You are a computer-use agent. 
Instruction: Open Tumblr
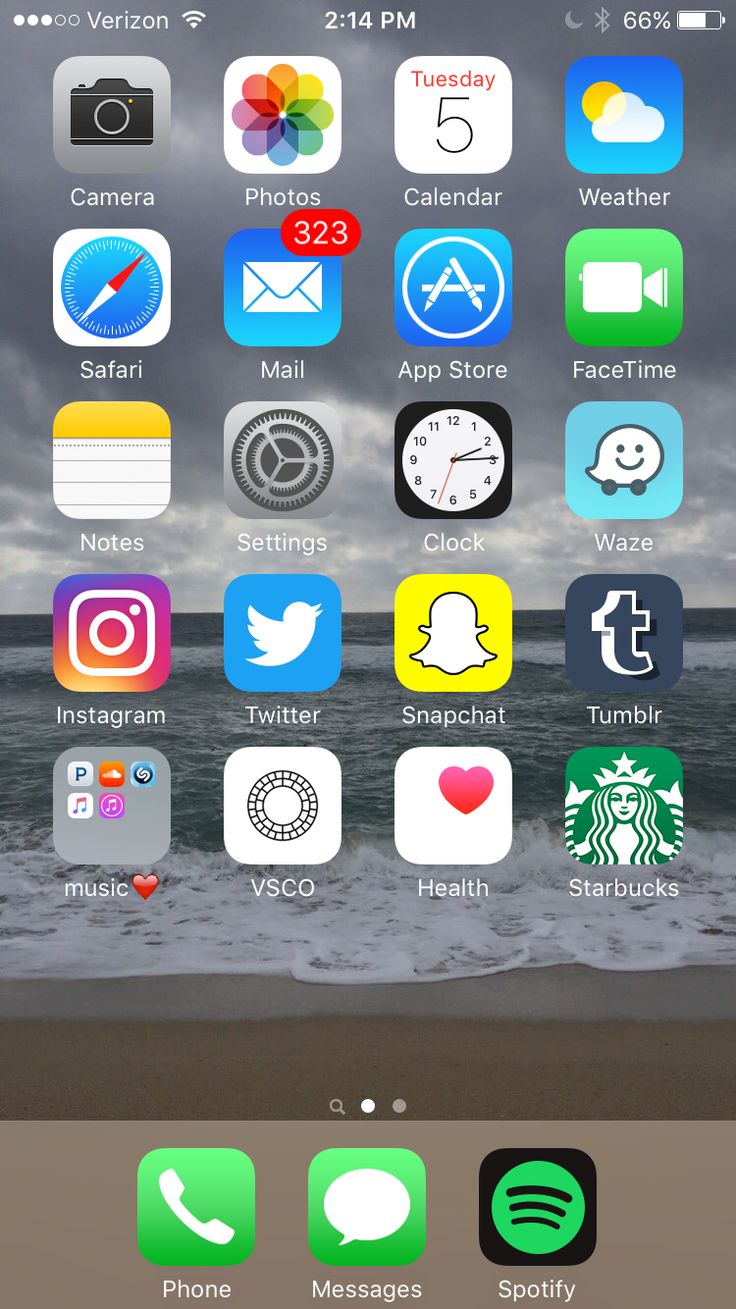pyautogui.click(x=624, y=633)
